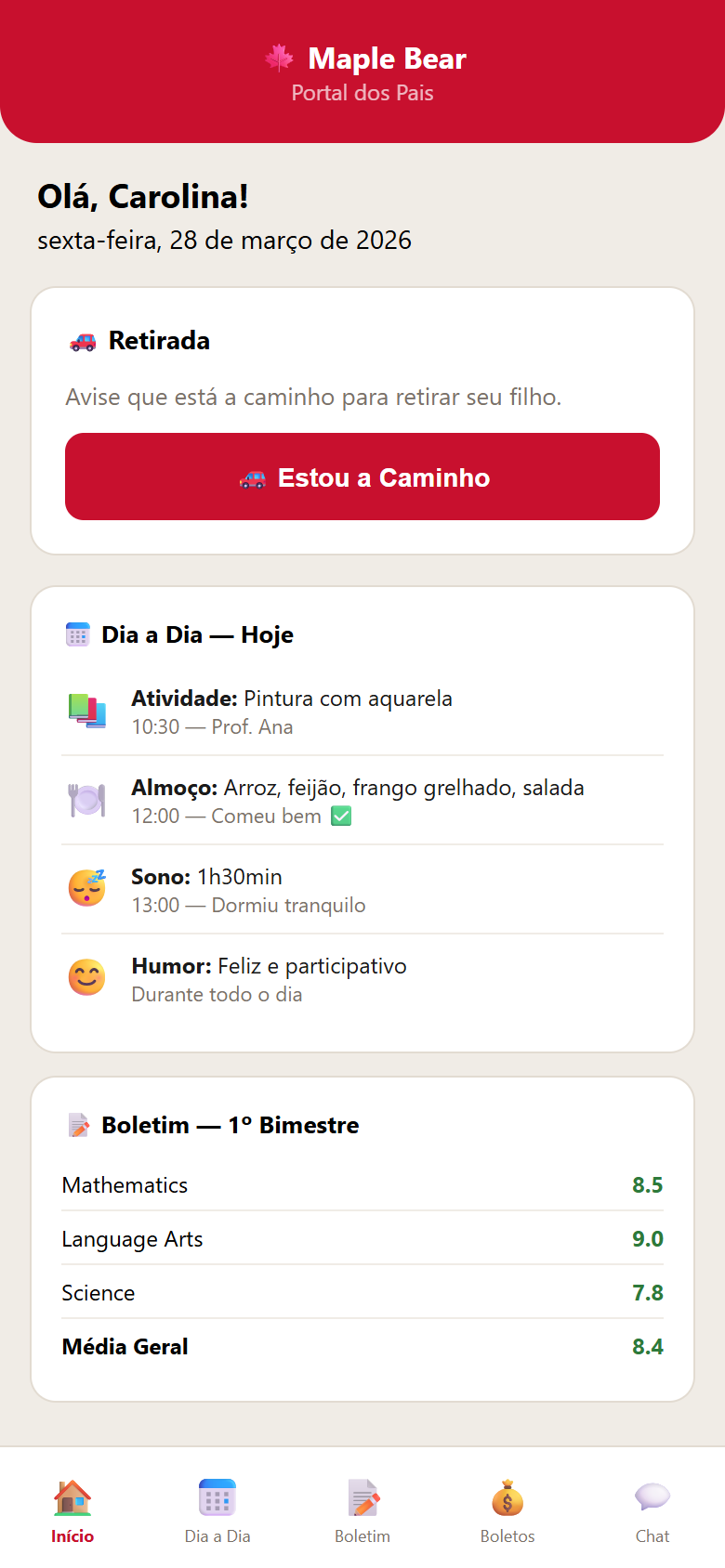Select the Science grade of 7.8
Image resolution: width=725 pixels, height=1568 pixels.
pos(649,1292)
